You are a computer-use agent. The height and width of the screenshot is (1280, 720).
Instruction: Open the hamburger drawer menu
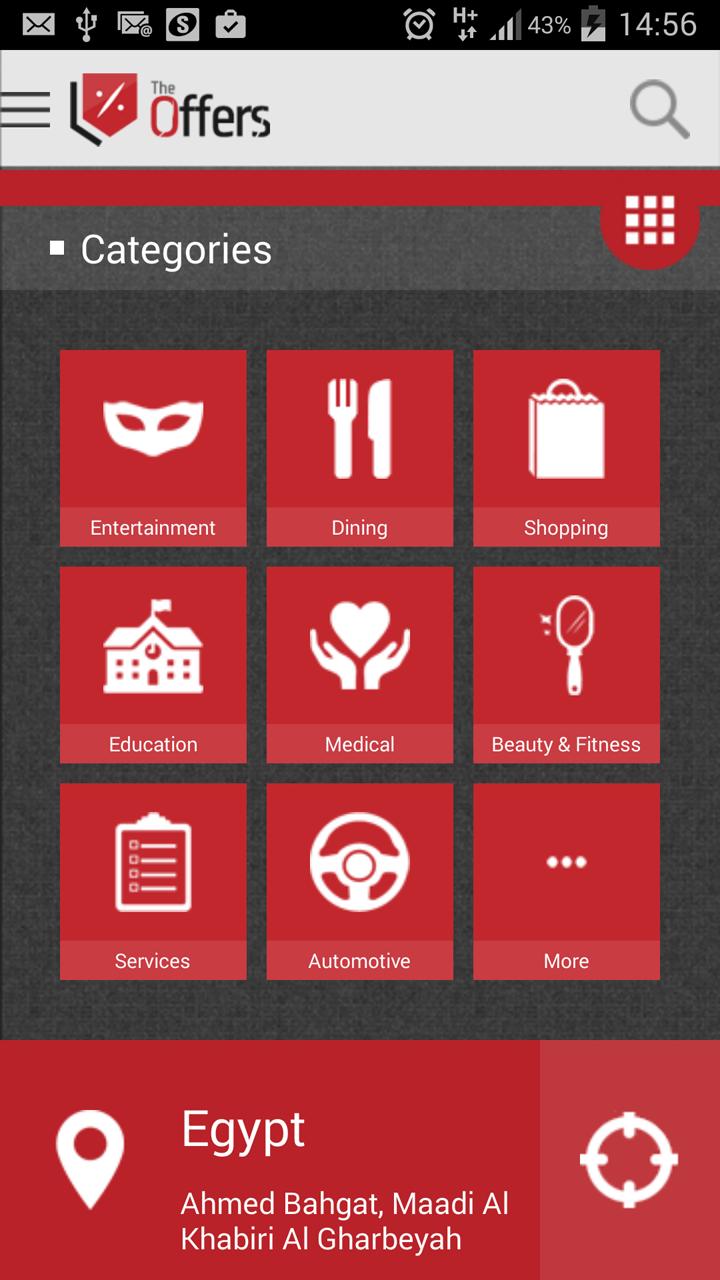click(x=26, y=108)
